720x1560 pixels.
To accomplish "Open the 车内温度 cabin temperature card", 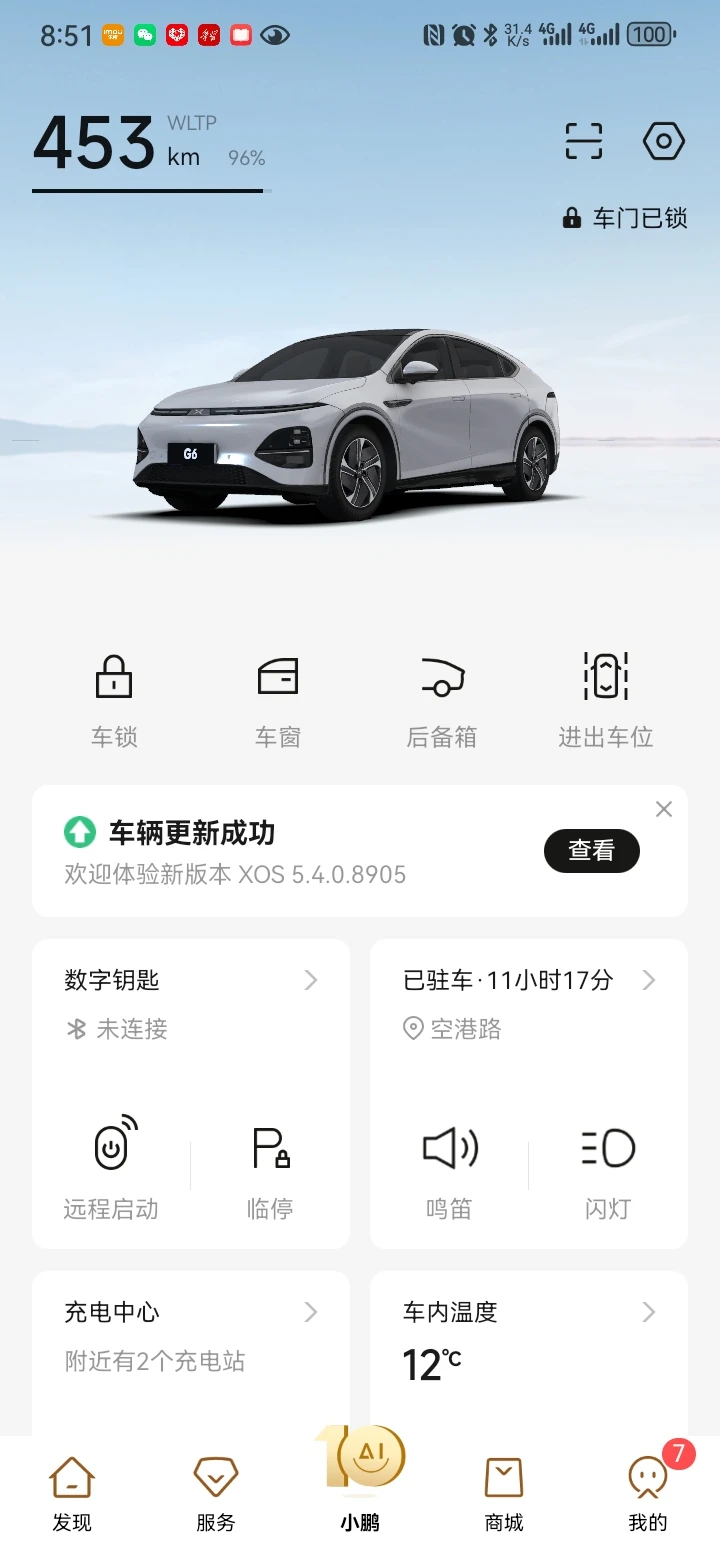I will coord(528,1313).
